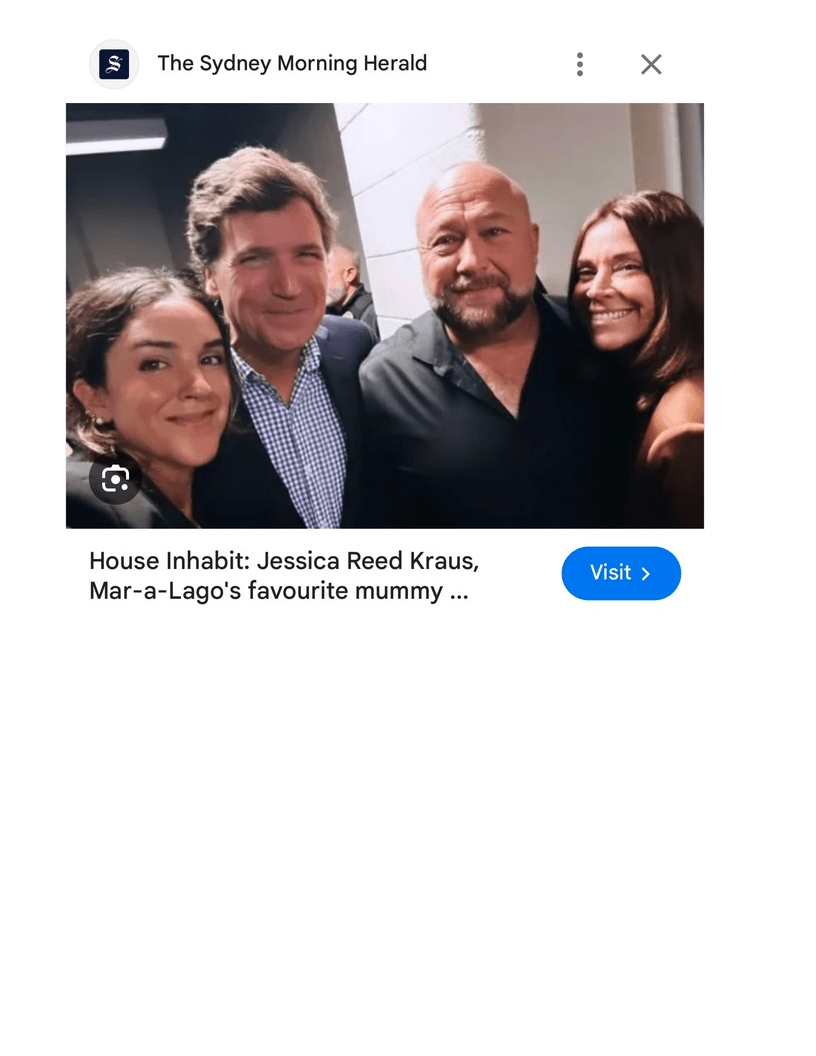Open the House Inhabit article title link
The height and width of the screenshot is (1056, 816).
[284, 575]
